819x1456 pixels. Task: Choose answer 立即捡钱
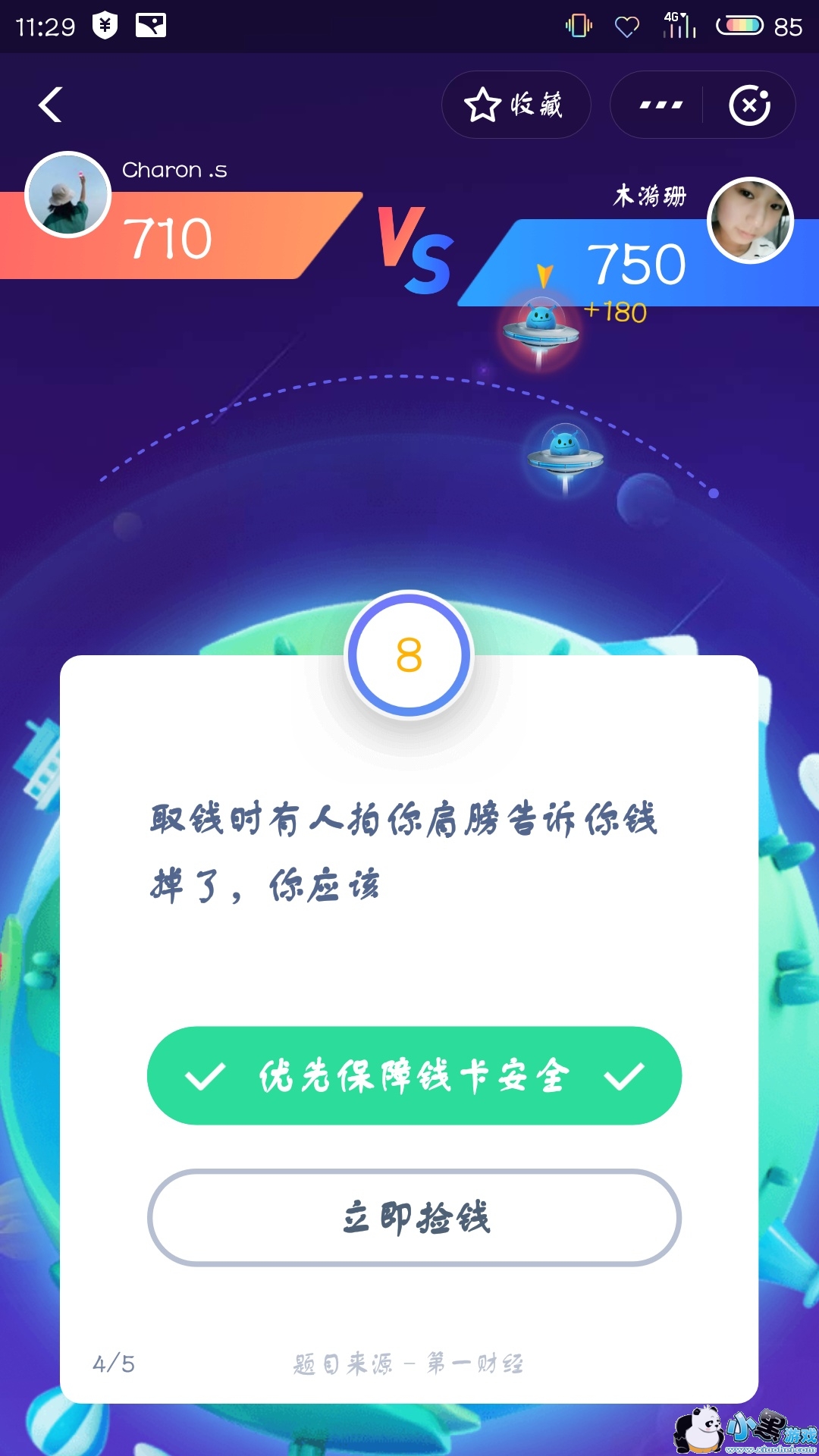[414, 1218]
